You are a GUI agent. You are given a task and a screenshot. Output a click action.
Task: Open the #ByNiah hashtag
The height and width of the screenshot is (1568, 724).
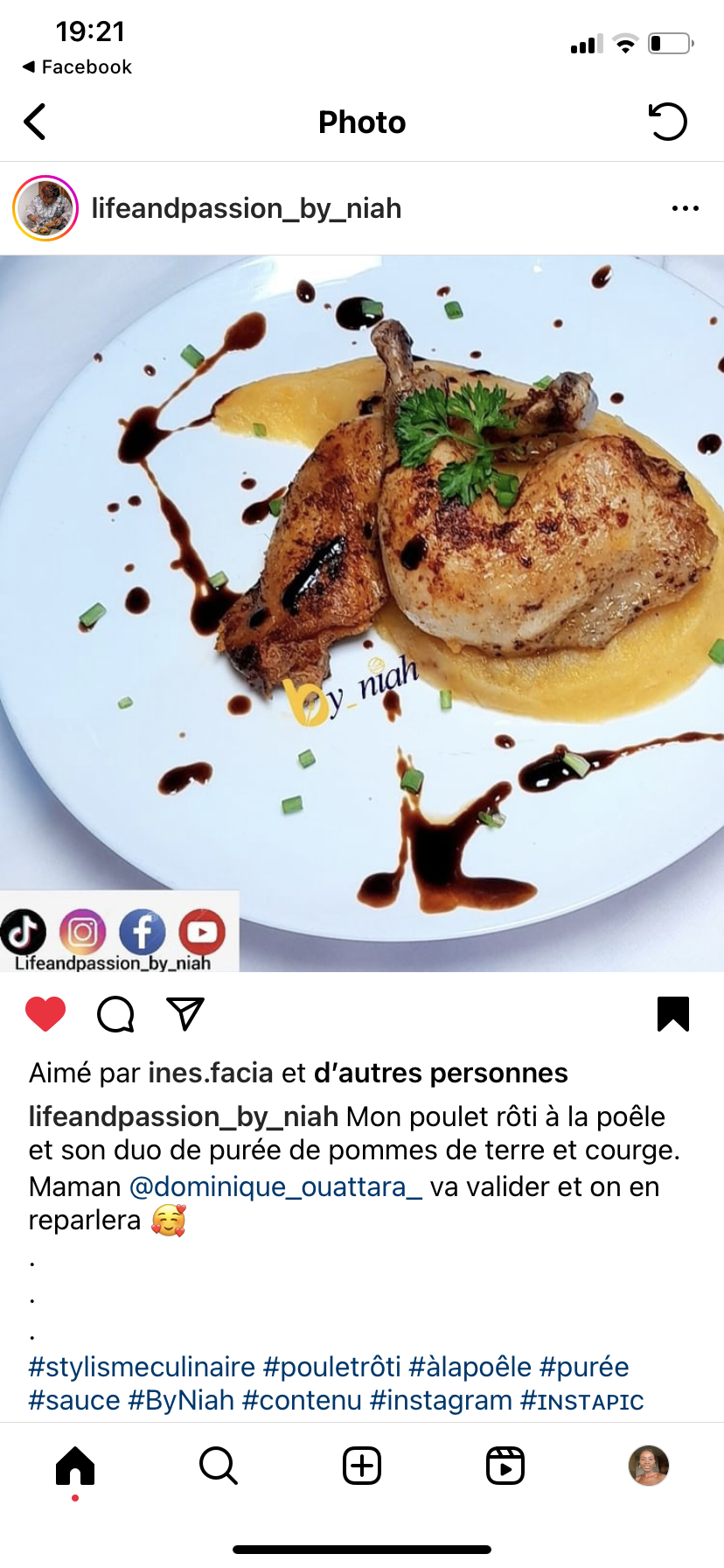coord(181,1400)
